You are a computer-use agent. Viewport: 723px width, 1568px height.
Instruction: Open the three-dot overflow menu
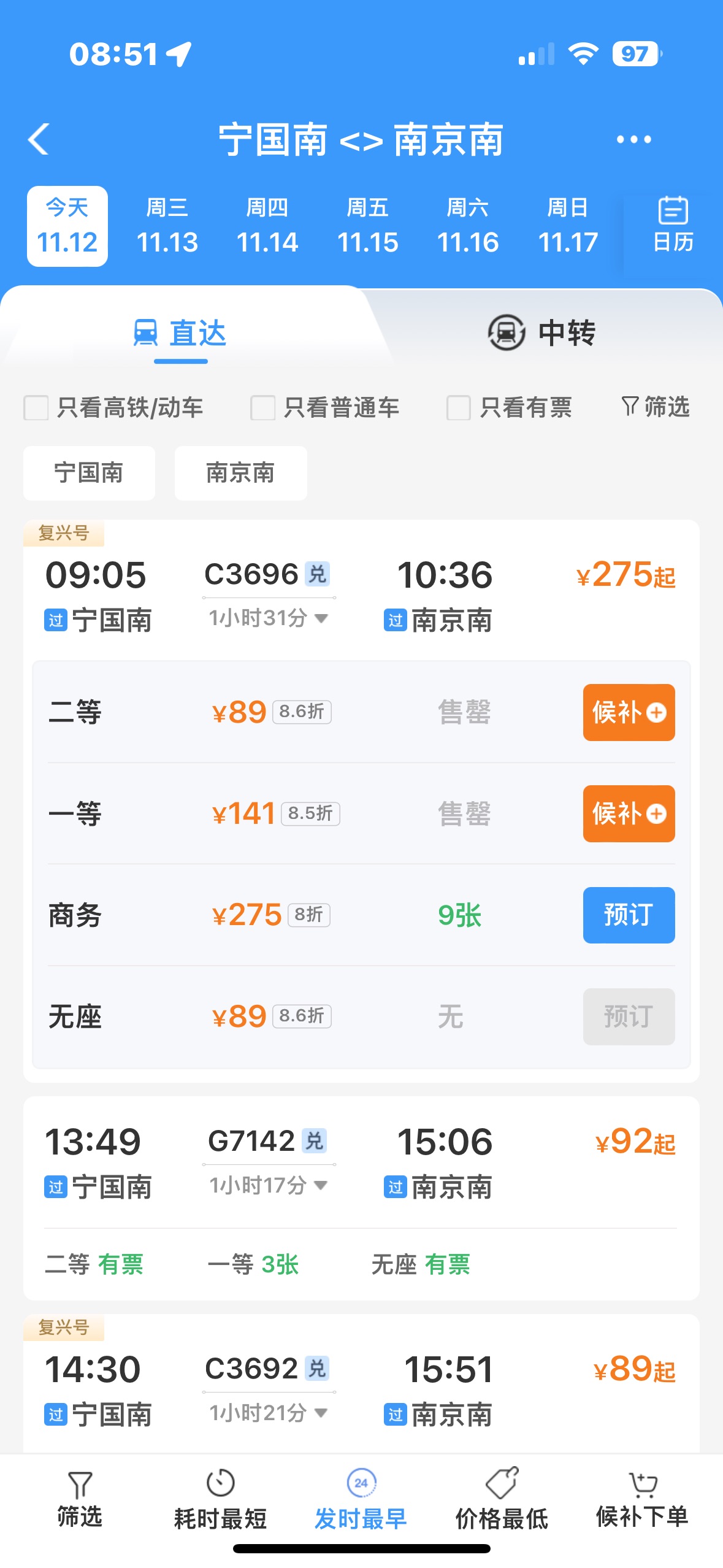point(633,139)
